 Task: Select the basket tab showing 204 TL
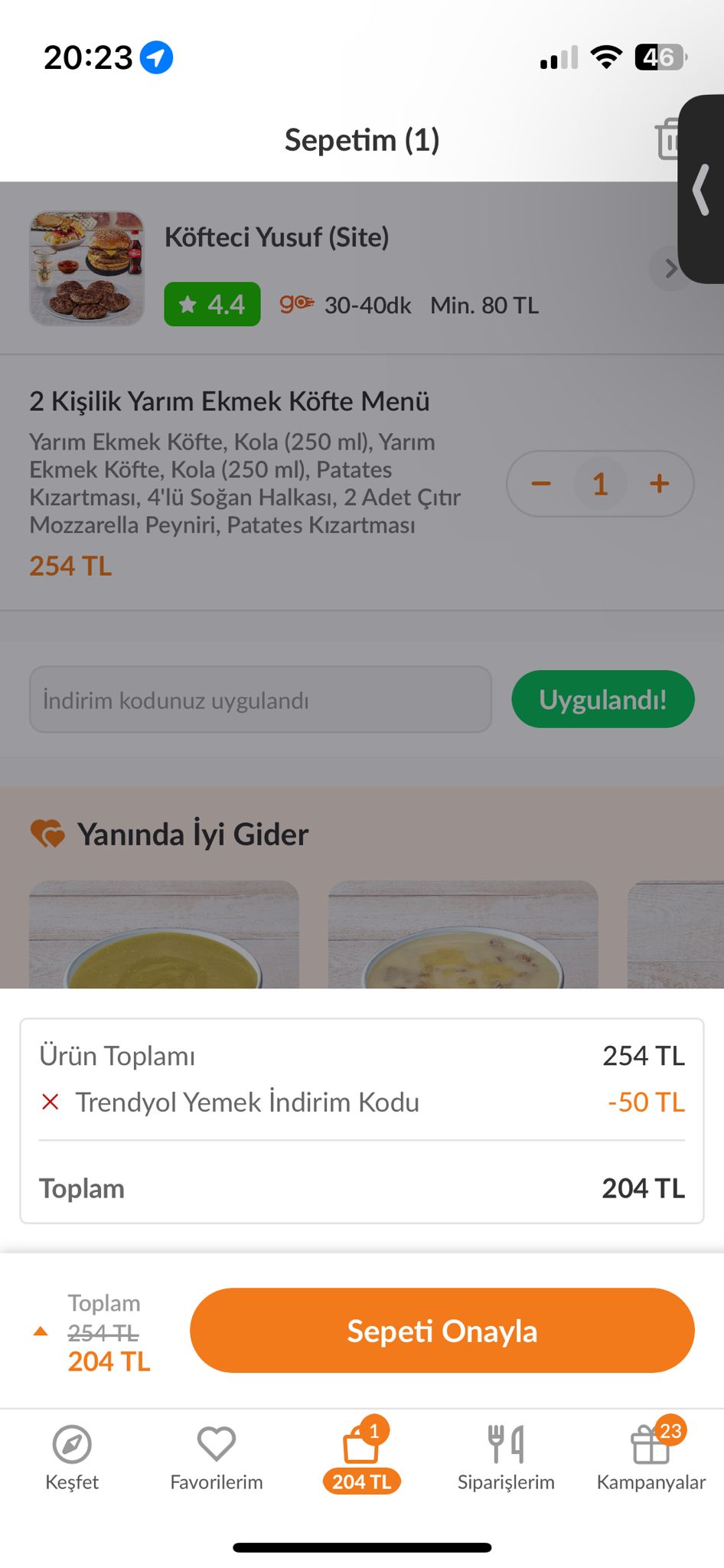click(x=361, y=1458)
